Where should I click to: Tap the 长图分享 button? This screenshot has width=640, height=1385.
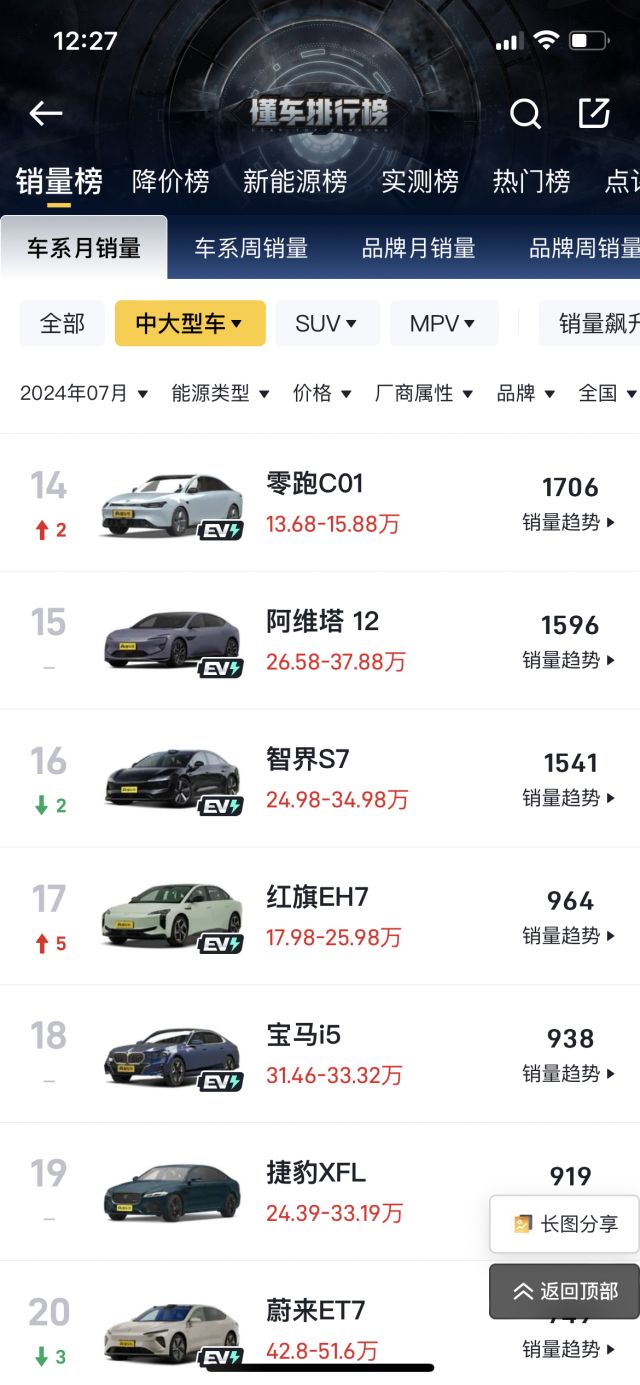(565, 1224)
